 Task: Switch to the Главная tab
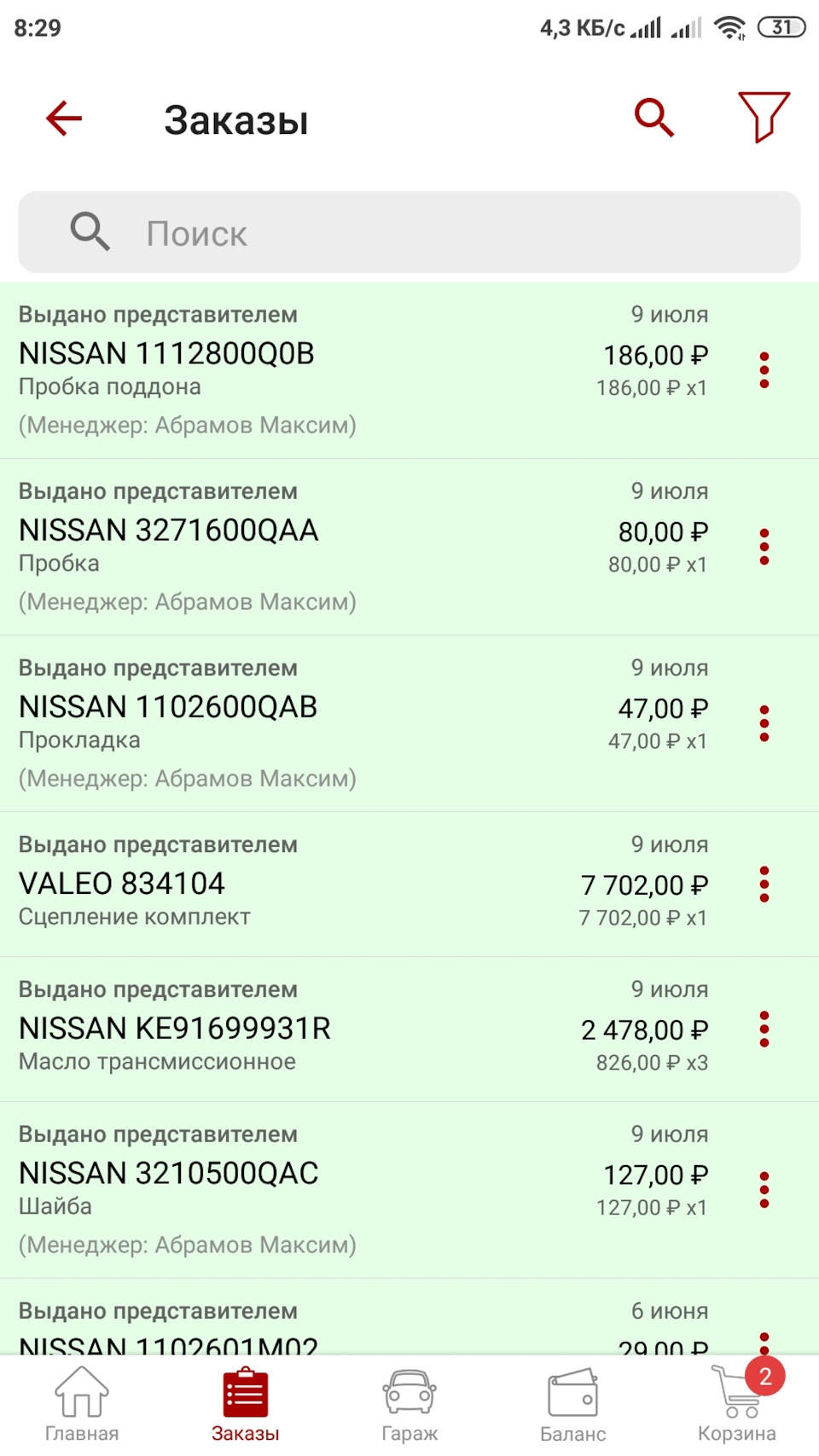[x=82, y=1405]
